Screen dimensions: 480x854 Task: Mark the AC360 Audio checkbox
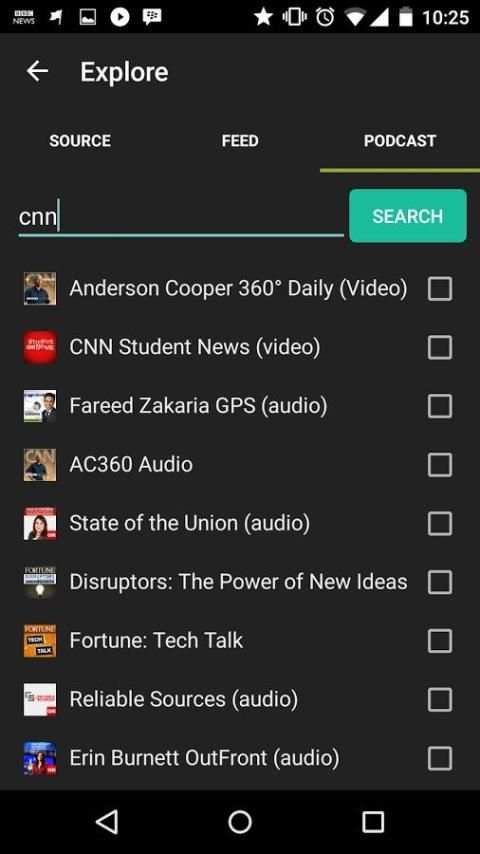coord(440,465)
